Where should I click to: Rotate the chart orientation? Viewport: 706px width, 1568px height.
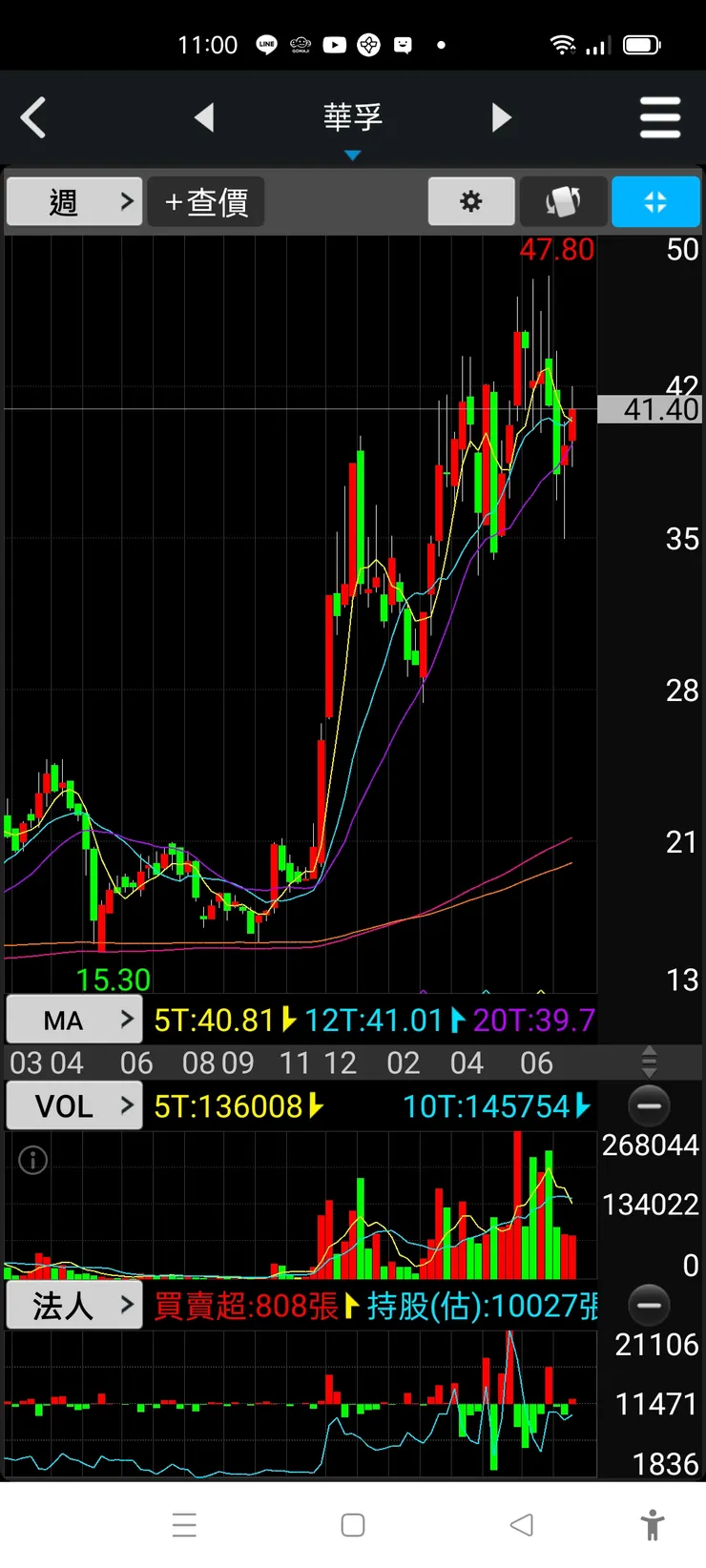click(563, 201)
